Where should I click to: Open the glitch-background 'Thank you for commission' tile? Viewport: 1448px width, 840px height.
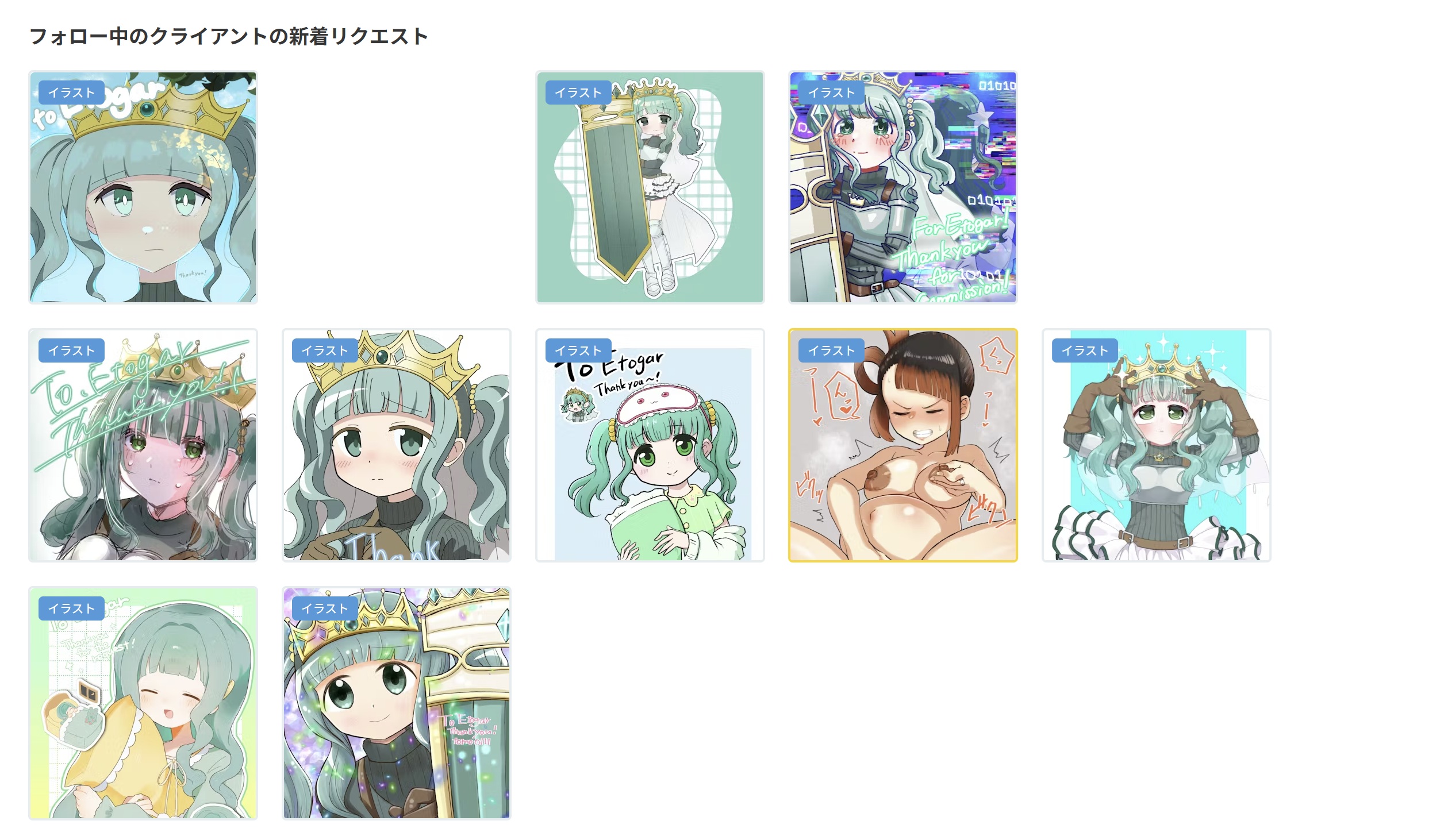[902, 187]
